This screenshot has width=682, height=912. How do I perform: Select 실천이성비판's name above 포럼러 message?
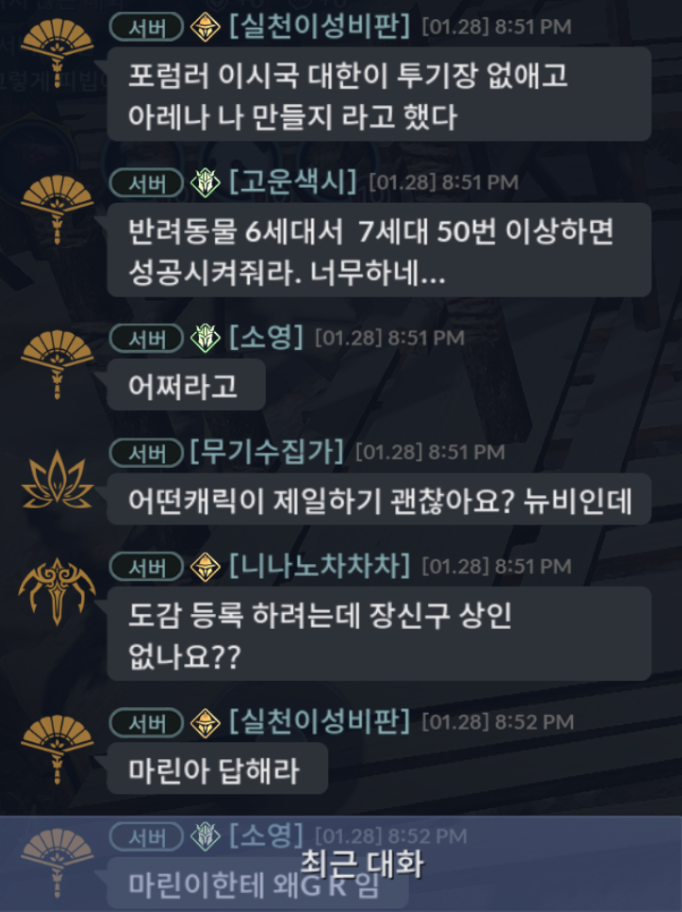click(x=319, y=26)
